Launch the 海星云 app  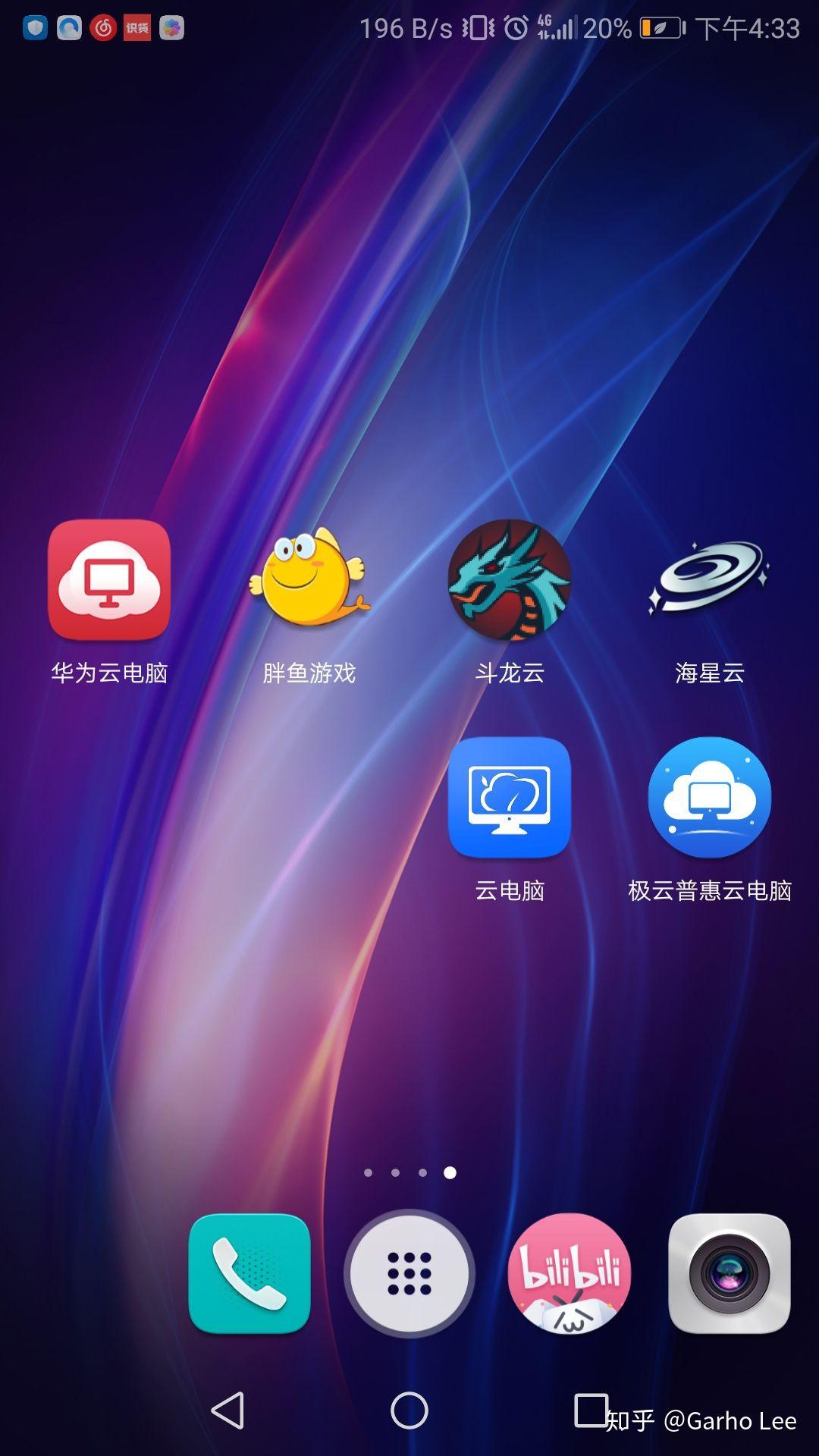coord(710,580)
